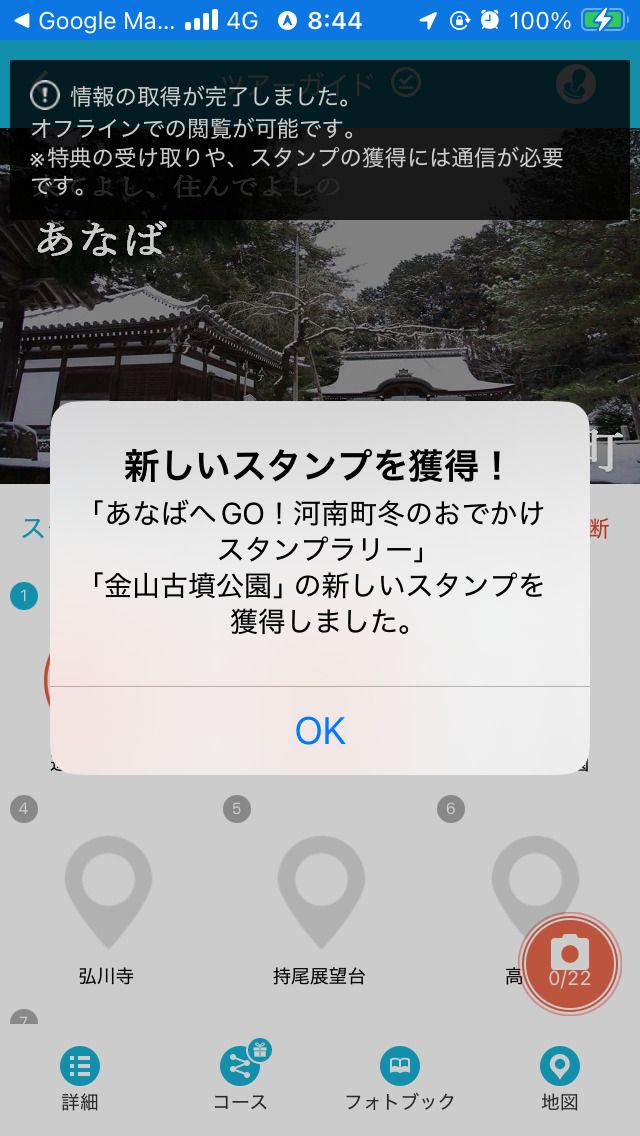This screenshot has width=640, height=1136.
Task: Open the フォトブック photobook tab
Action: pos(400,1078)
